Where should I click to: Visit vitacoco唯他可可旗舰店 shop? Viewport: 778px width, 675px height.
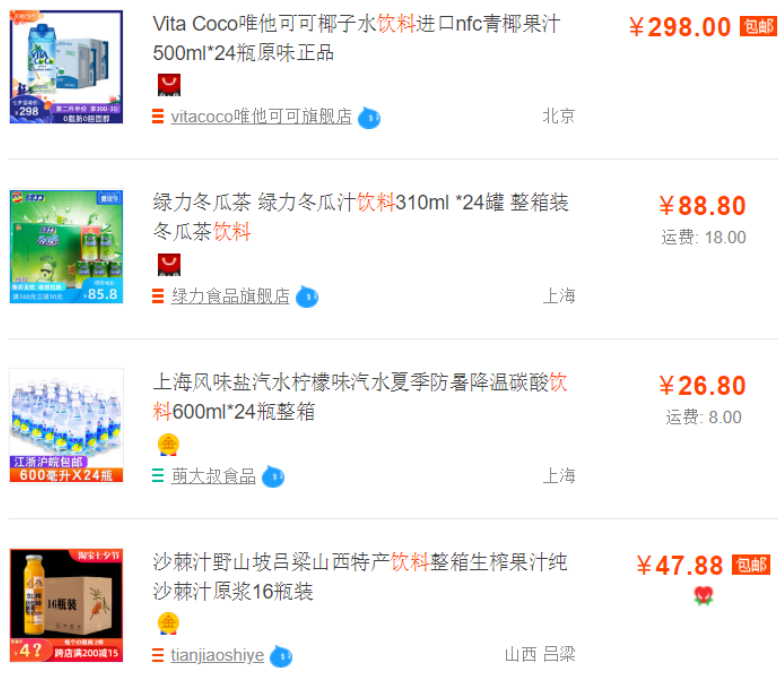(261, 117)
